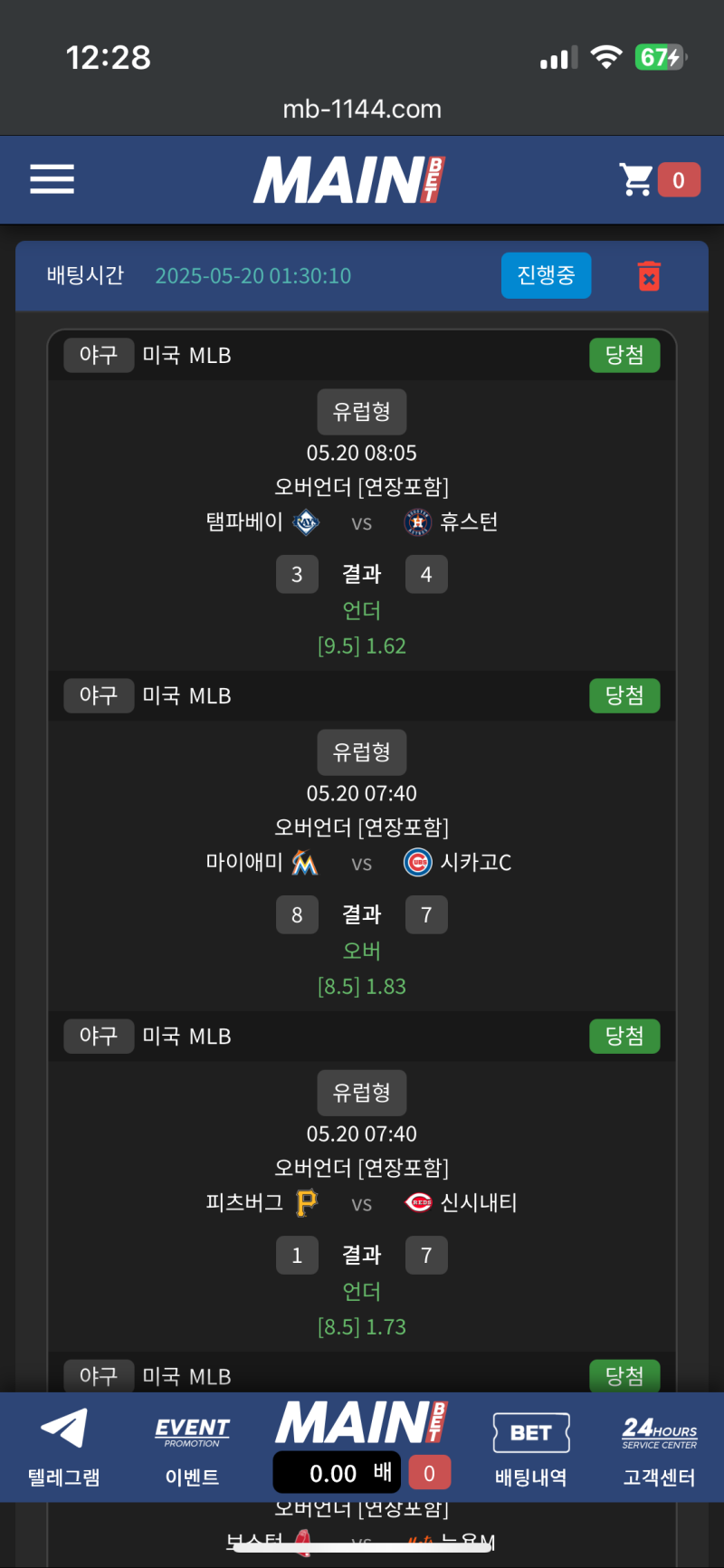Go to the 이벤트 promotion page
724x1568 pixels.
(192, 1446)
